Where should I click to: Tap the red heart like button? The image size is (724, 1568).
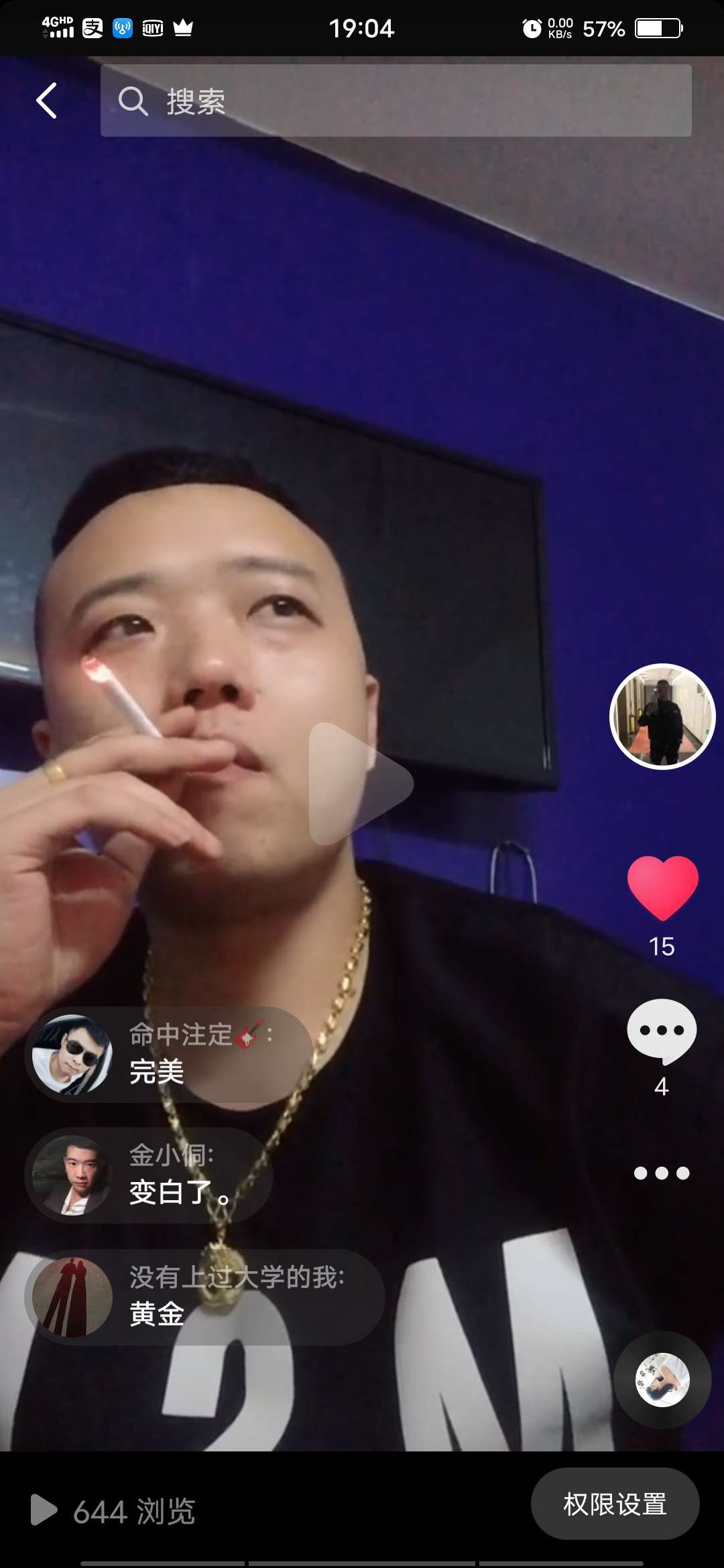[662, 888]
